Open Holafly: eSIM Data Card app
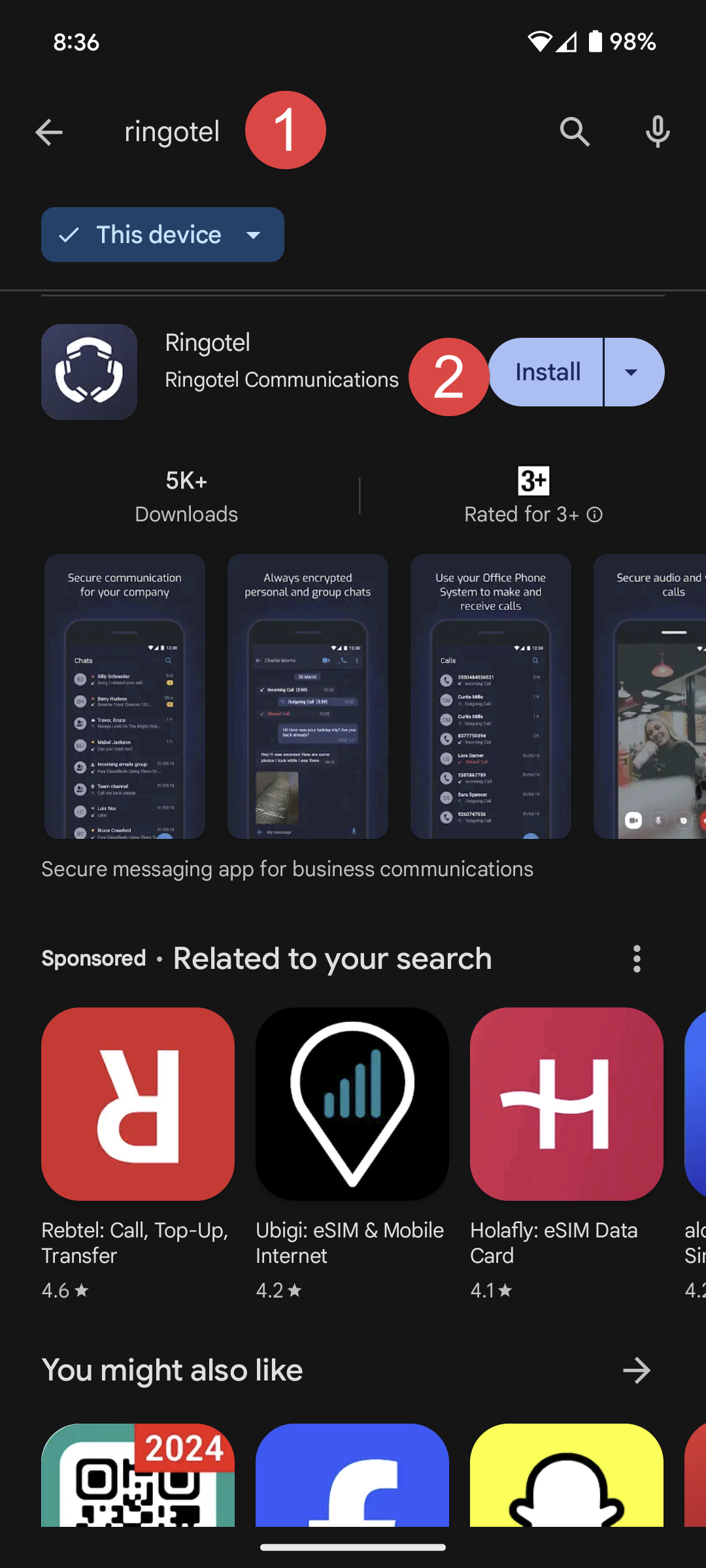The width and height of the screenshot is (706, 1568). pyautogui.click(x=567, y=1104)
